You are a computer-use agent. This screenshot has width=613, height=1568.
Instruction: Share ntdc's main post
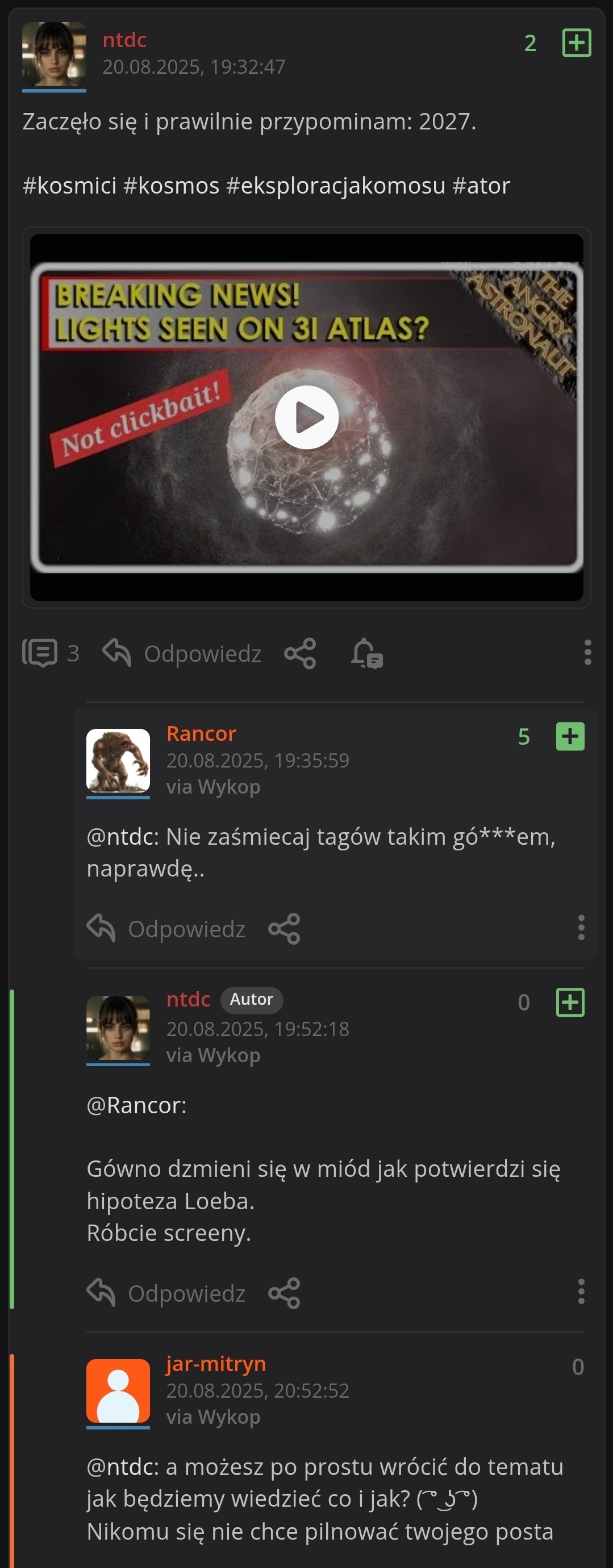tap(300, 653)
